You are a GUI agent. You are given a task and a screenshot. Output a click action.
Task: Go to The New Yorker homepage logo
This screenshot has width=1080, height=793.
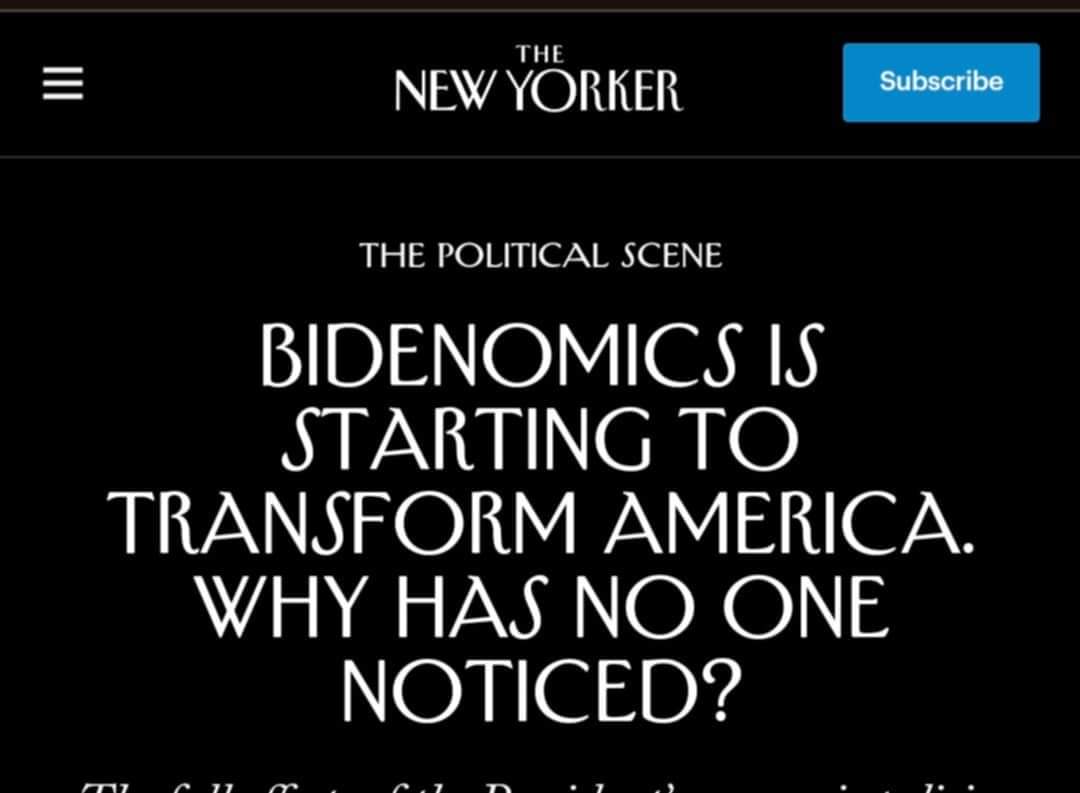(x=539, y=79)
